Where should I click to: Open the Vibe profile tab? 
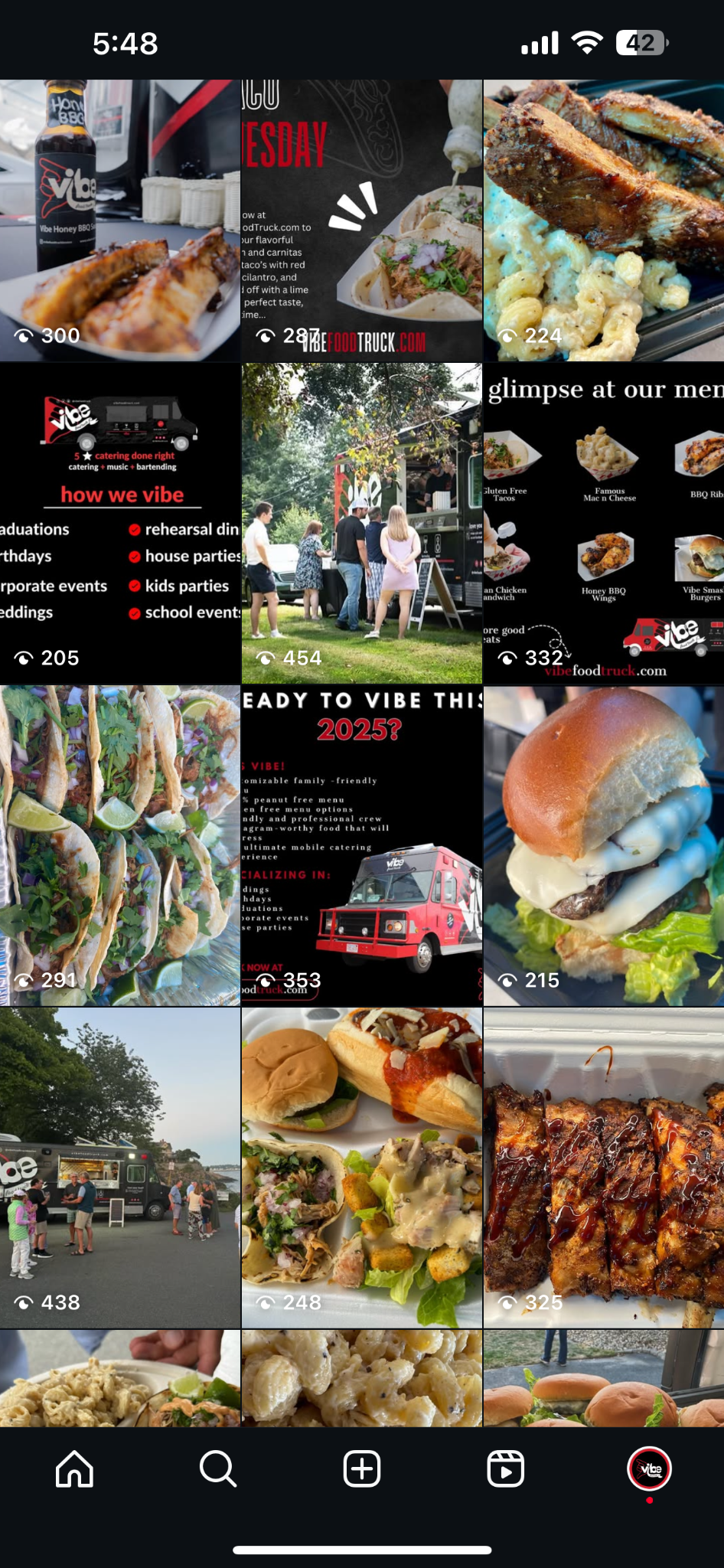[649, 1468]
